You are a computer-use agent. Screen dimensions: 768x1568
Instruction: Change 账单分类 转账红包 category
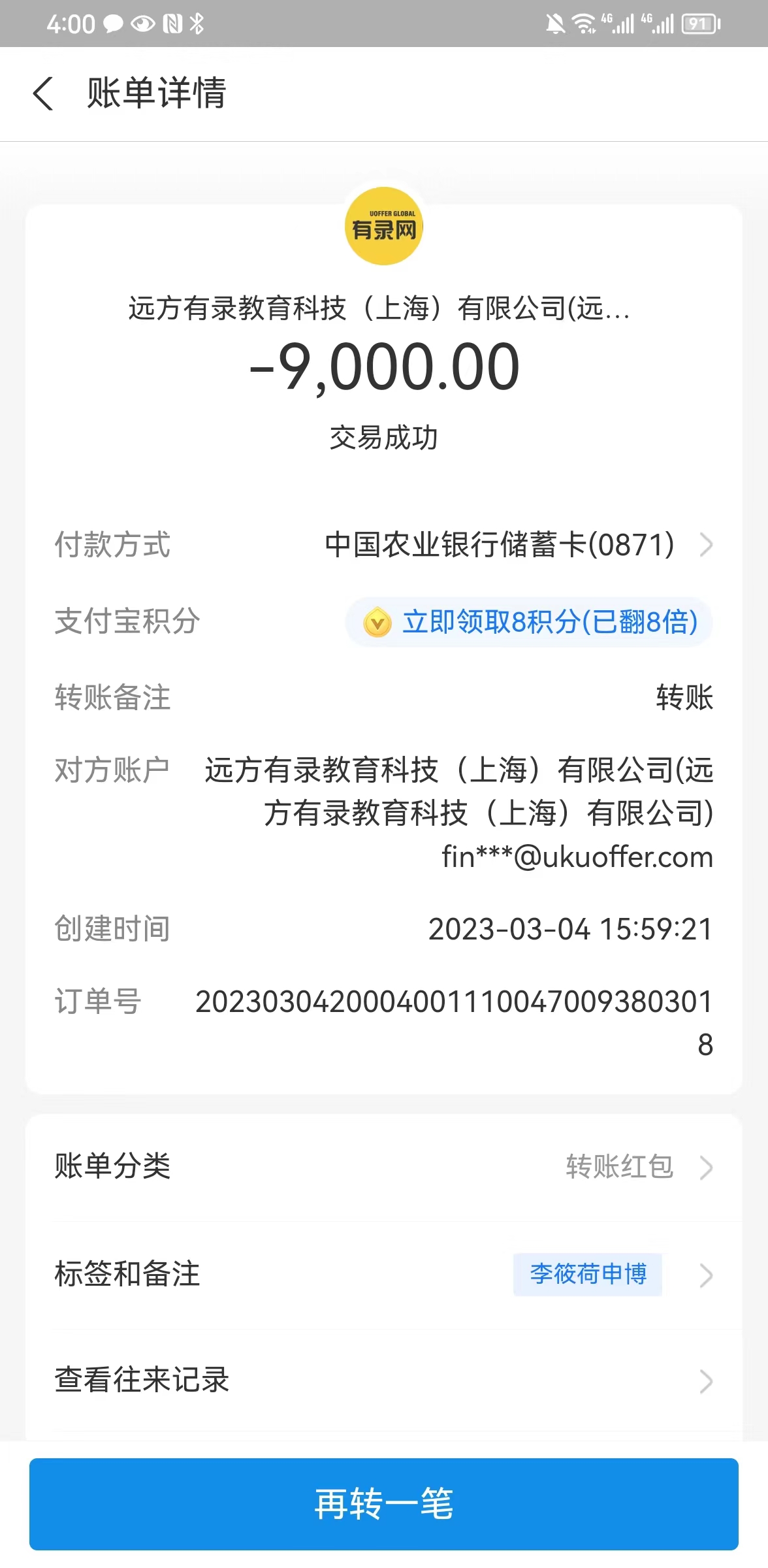pos(384,1167)
